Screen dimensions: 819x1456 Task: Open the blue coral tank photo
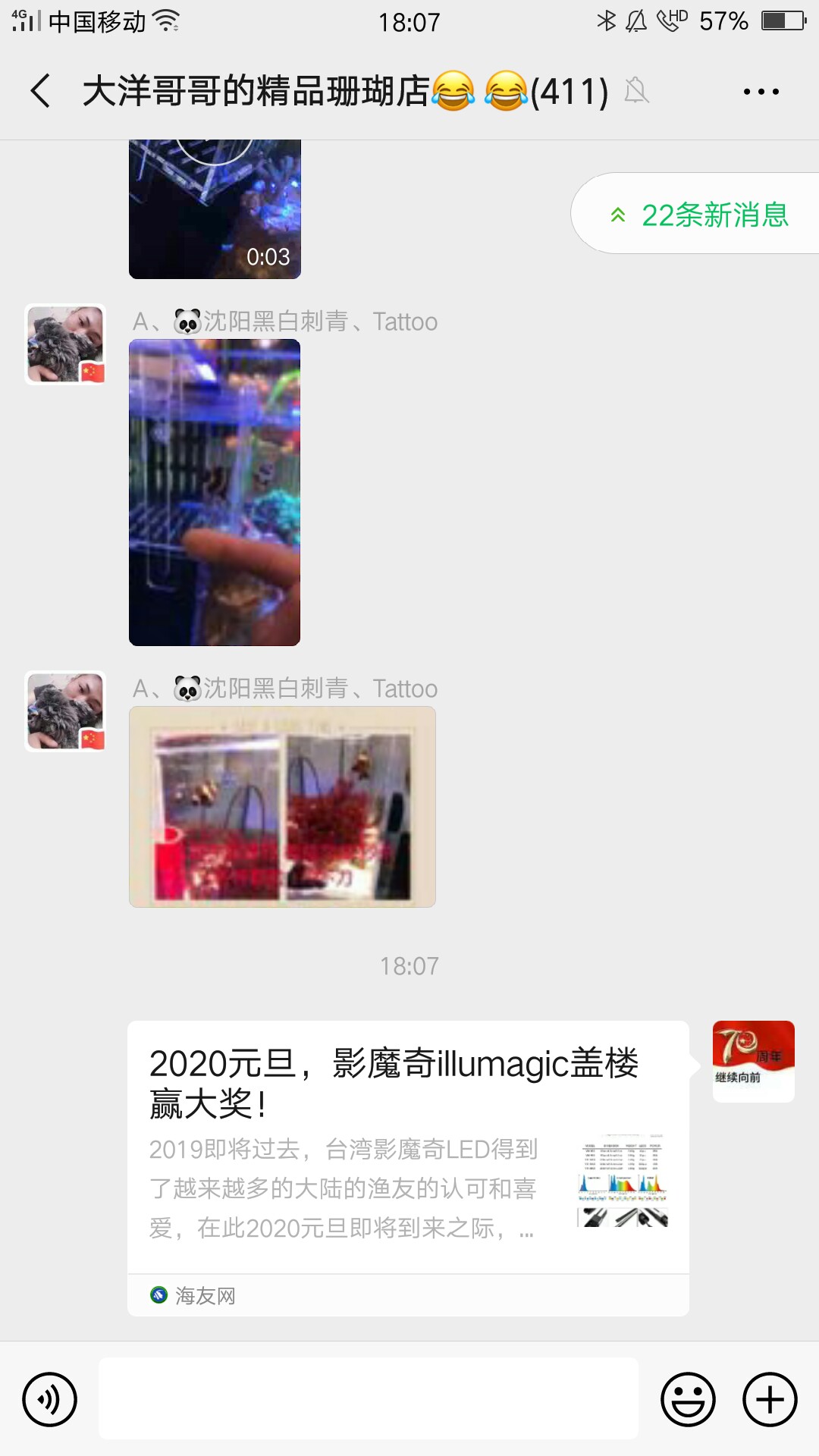[215, 492]
